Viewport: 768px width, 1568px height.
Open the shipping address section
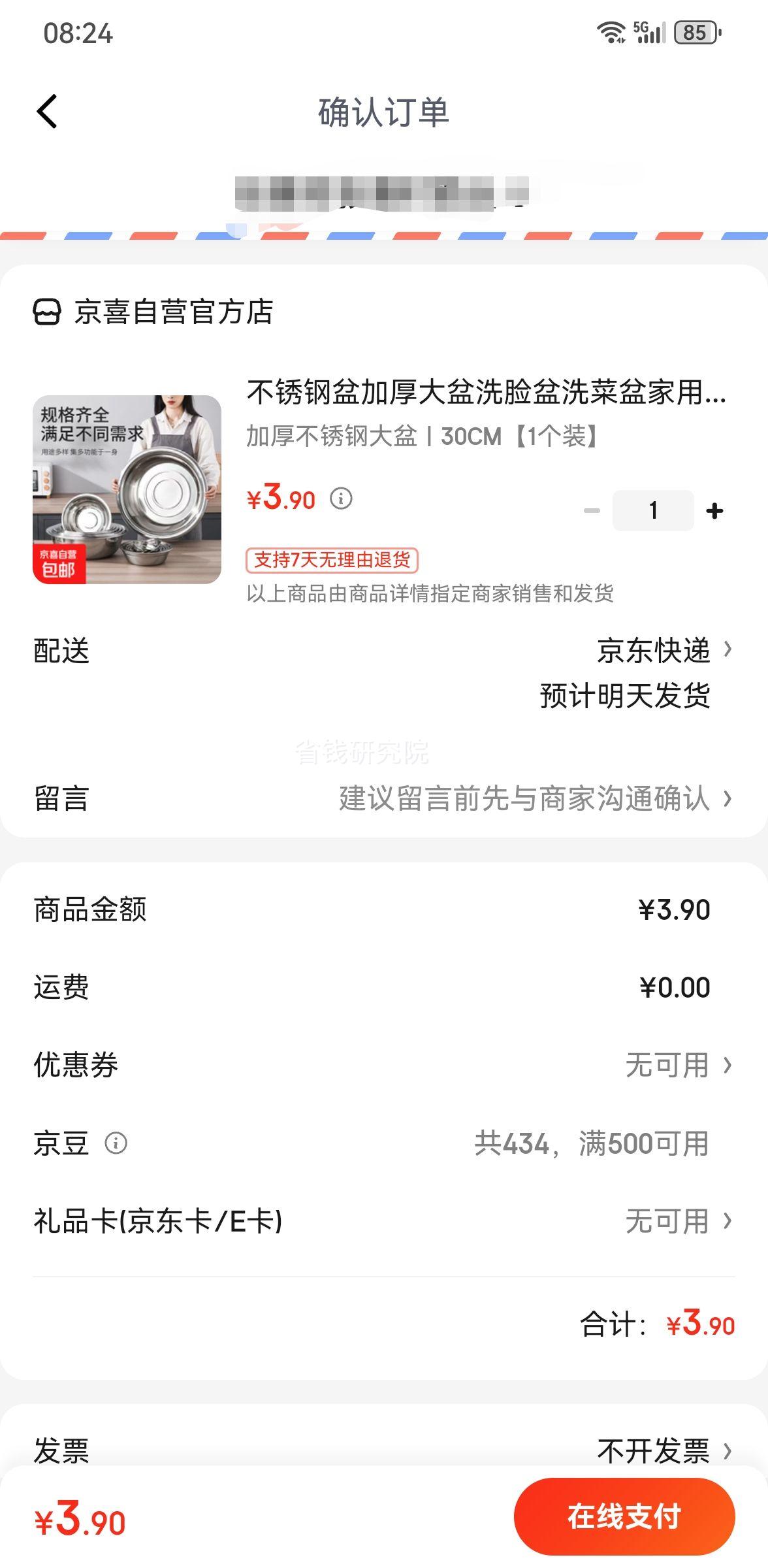[384, 193]
